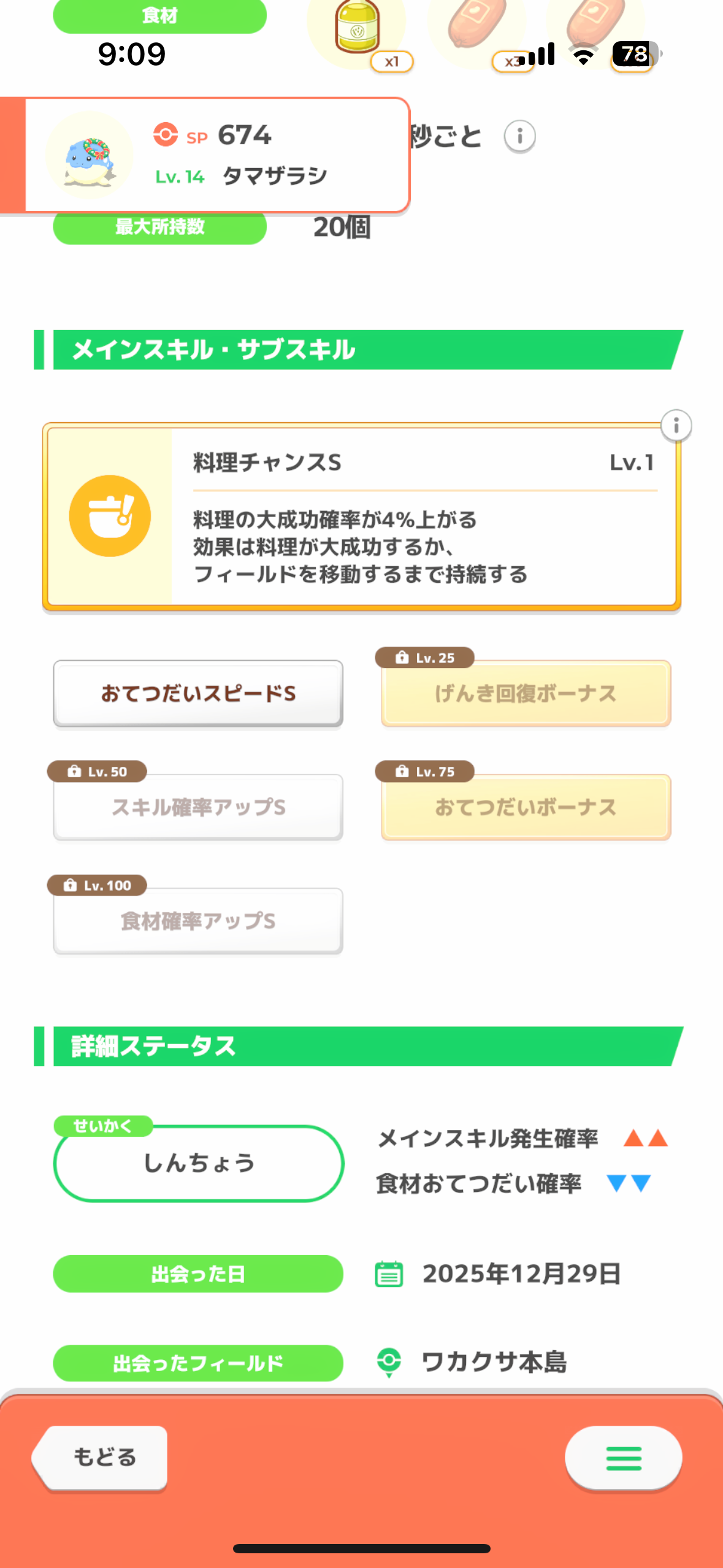Open the 料理チャンスS main skill card

pyautogui.click(x=362, y=517)
